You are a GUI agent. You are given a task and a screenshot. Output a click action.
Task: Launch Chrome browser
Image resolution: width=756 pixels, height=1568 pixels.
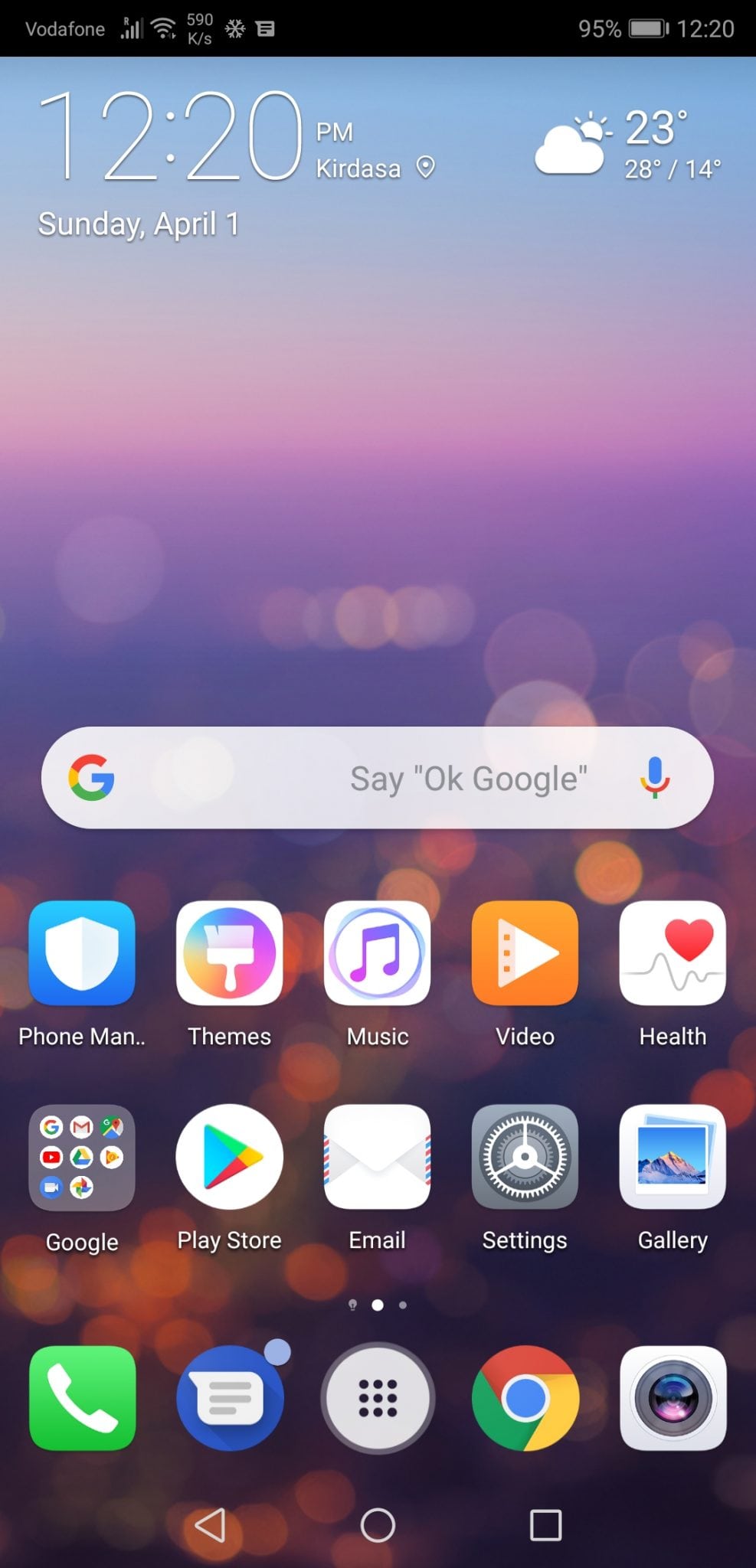tap(525, 1398)
